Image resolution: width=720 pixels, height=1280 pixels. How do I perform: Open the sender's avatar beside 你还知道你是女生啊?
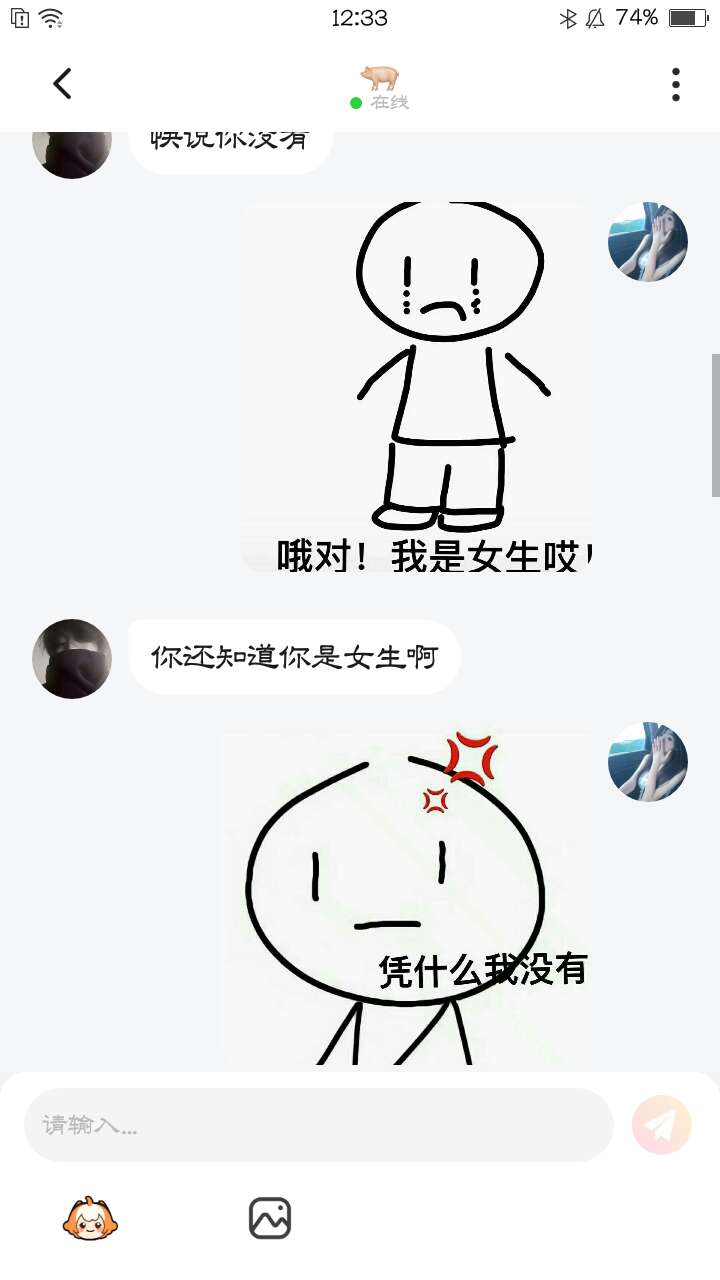point(72,659)
